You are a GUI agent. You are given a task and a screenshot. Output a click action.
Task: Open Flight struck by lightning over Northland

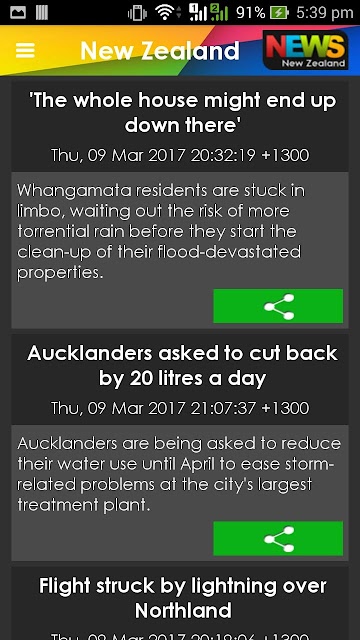coord(183,598)
